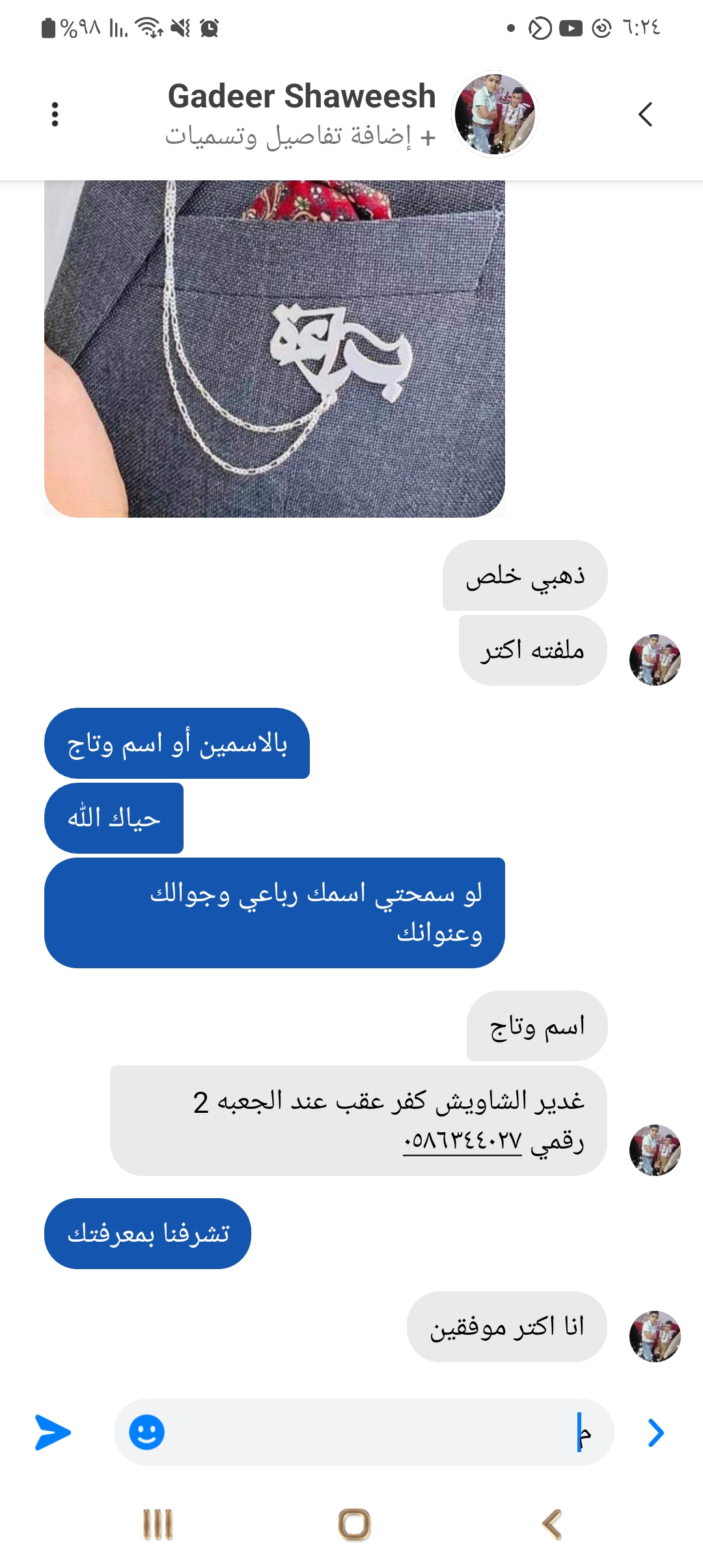Open the shared name brooch photo

[x=274, y=348]
